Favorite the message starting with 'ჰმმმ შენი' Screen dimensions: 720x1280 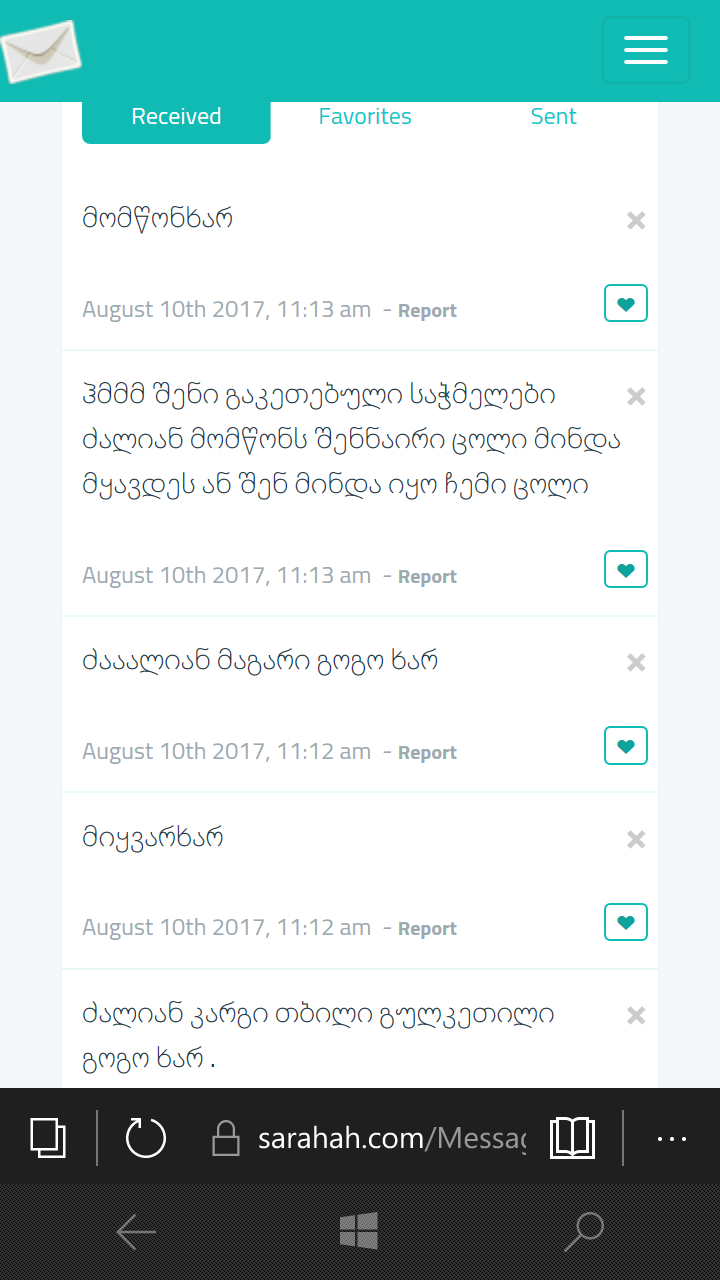tap(626, 570)
